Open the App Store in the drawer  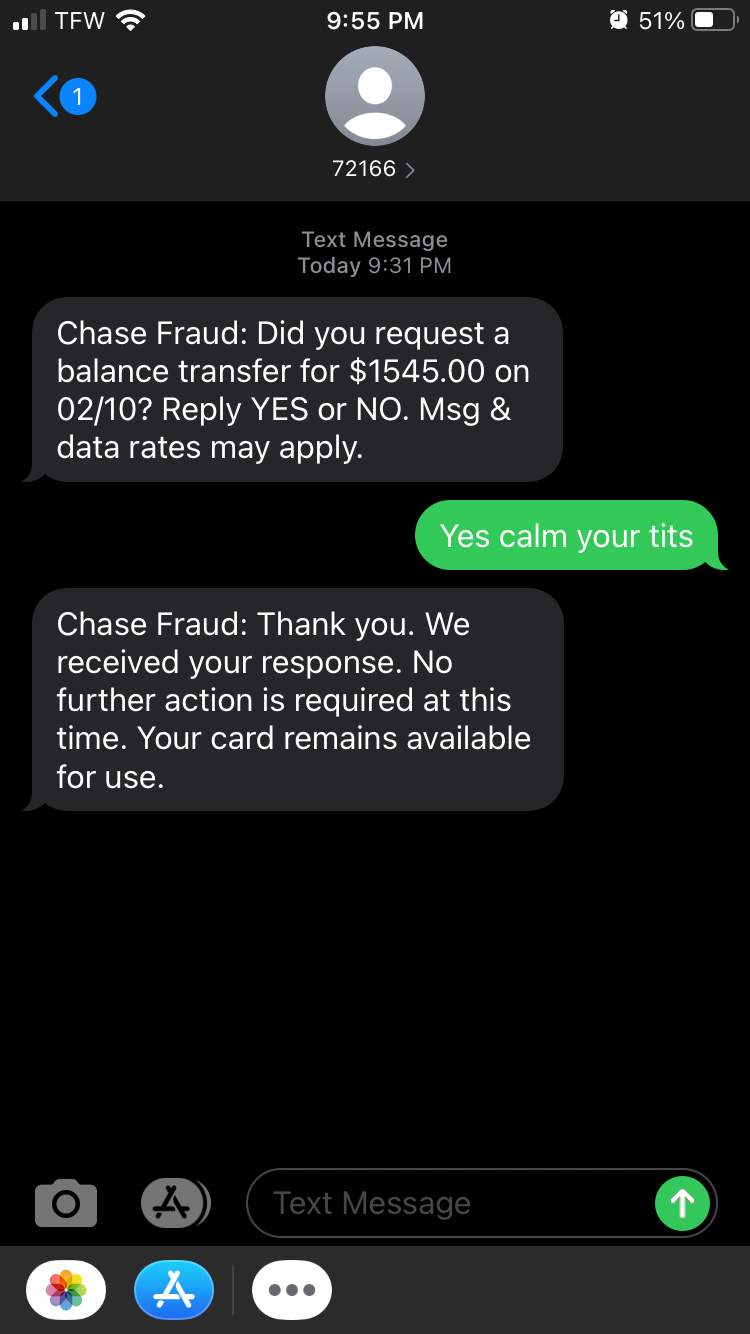click(174, 1290)
